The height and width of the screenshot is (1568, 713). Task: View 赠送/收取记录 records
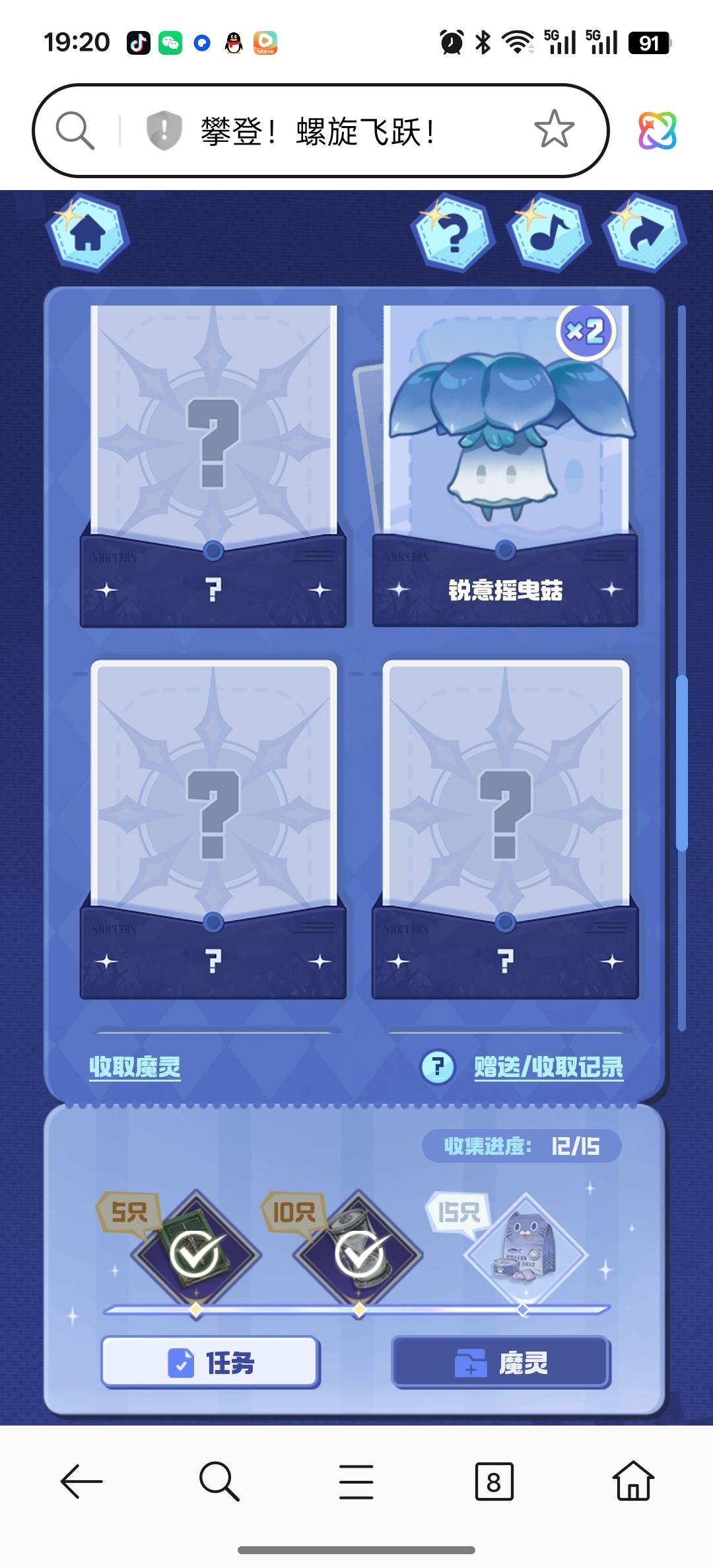pos(548,1067)
